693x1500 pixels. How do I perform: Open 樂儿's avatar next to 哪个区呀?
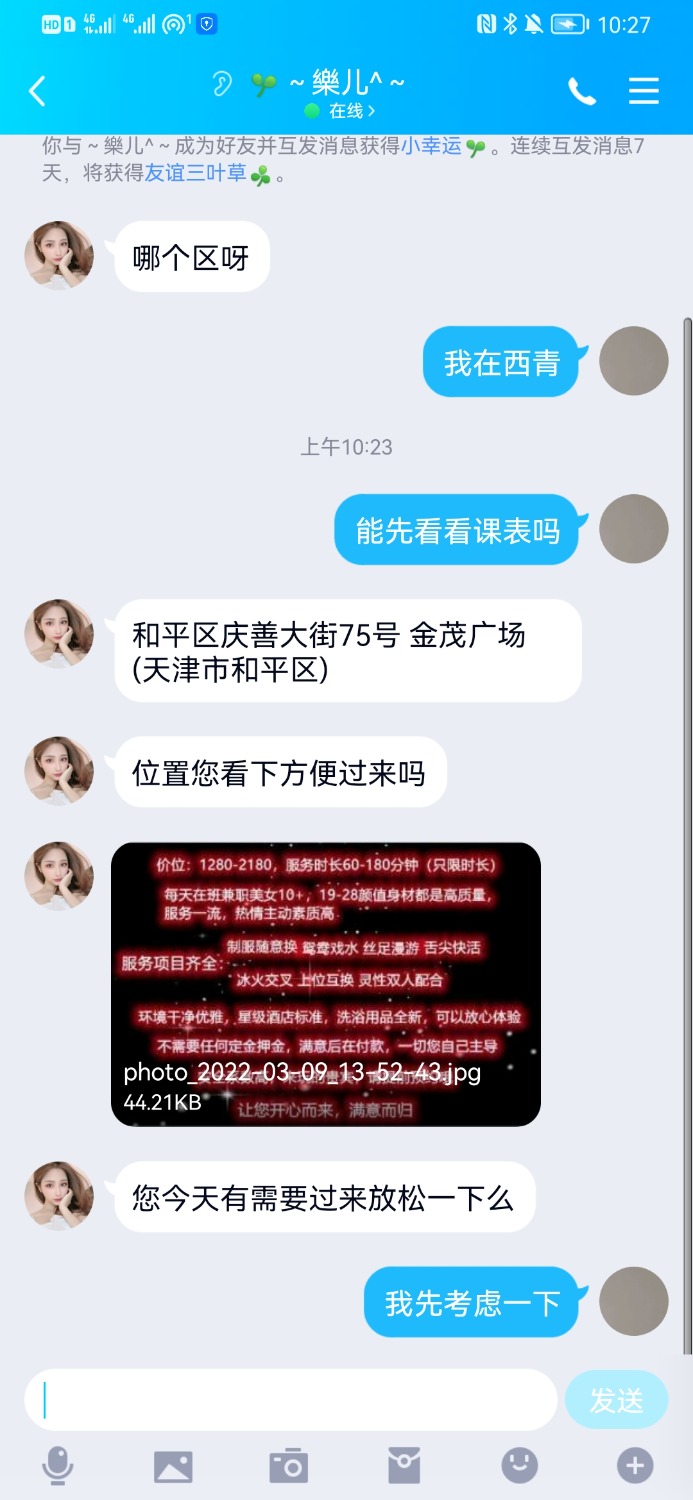coord(59,256)
